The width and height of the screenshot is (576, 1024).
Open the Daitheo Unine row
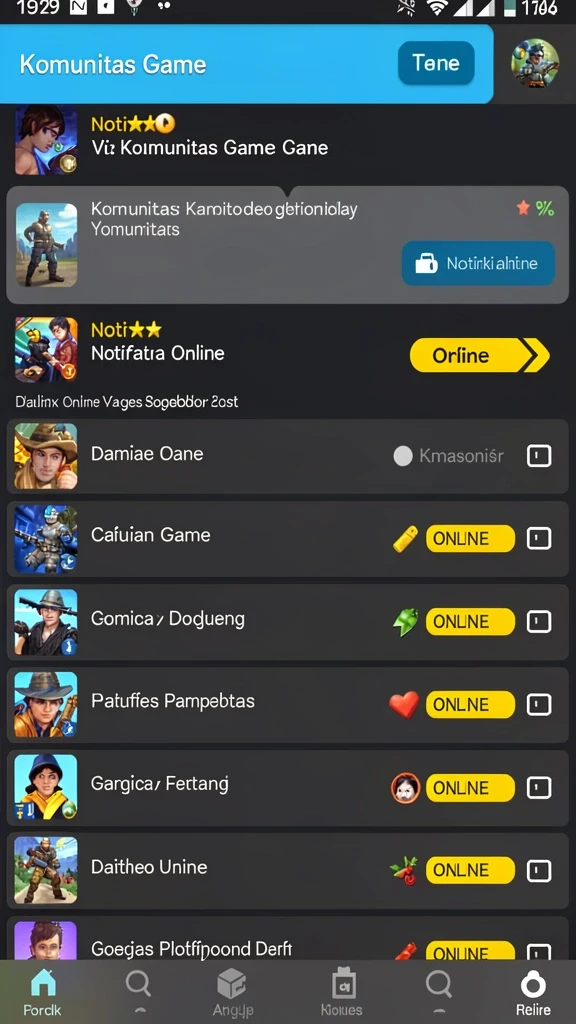click(x=287, y=871)
